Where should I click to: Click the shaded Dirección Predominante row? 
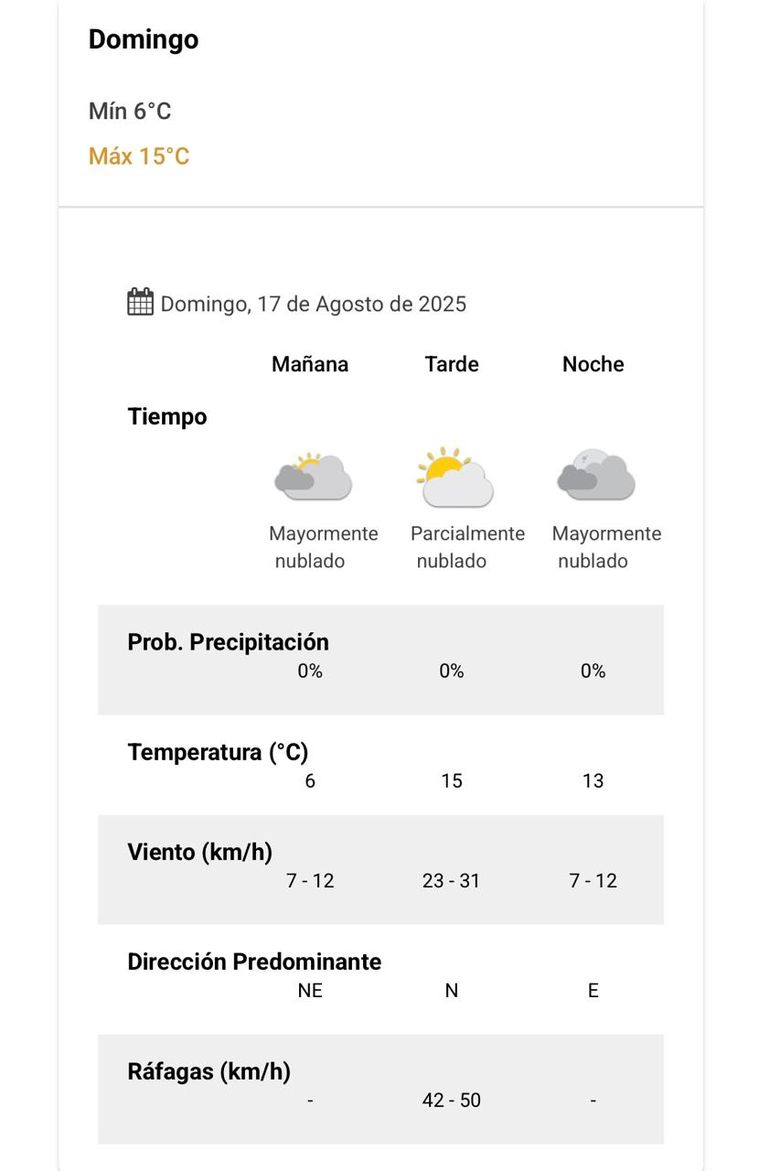254,961
